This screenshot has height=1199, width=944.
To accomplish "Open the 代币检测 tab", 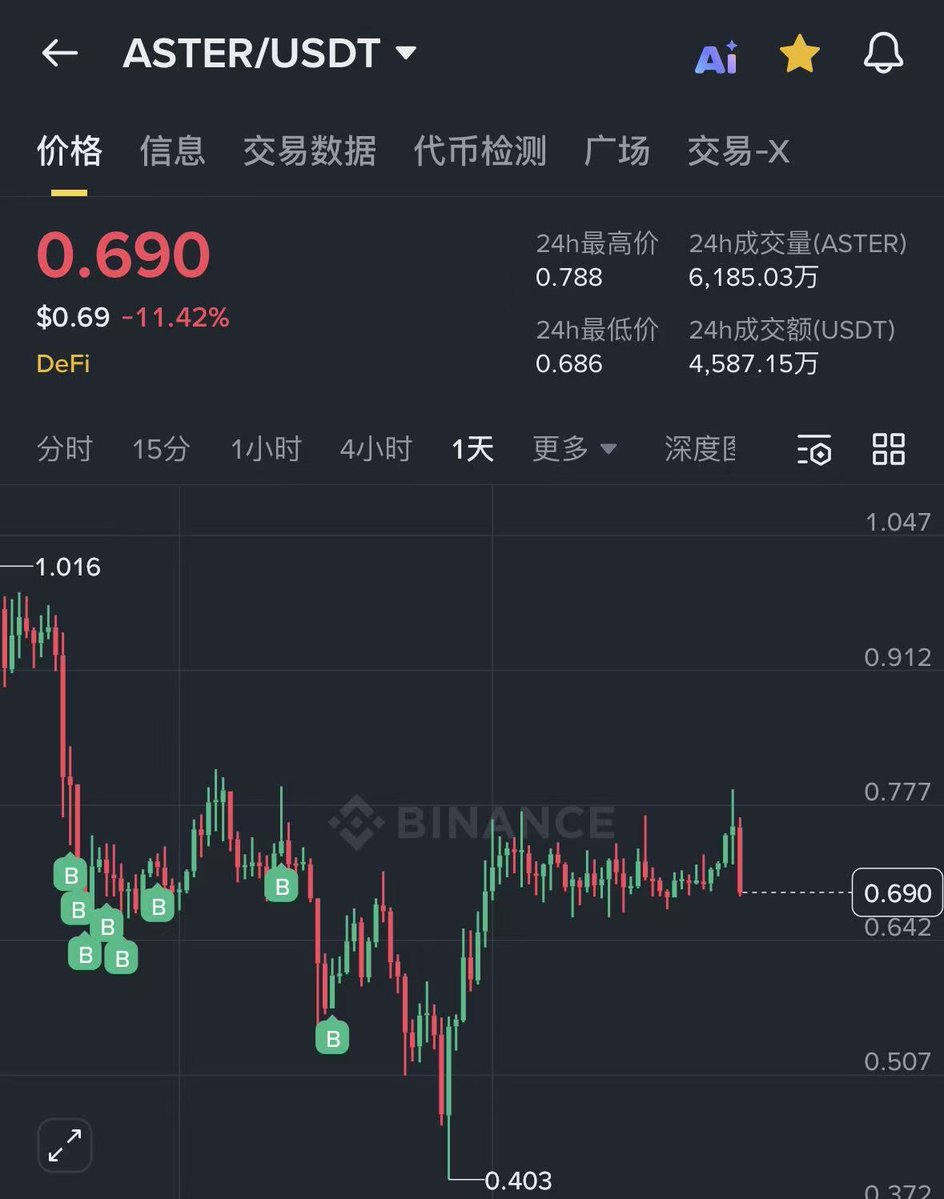I will tap(480, 151).
